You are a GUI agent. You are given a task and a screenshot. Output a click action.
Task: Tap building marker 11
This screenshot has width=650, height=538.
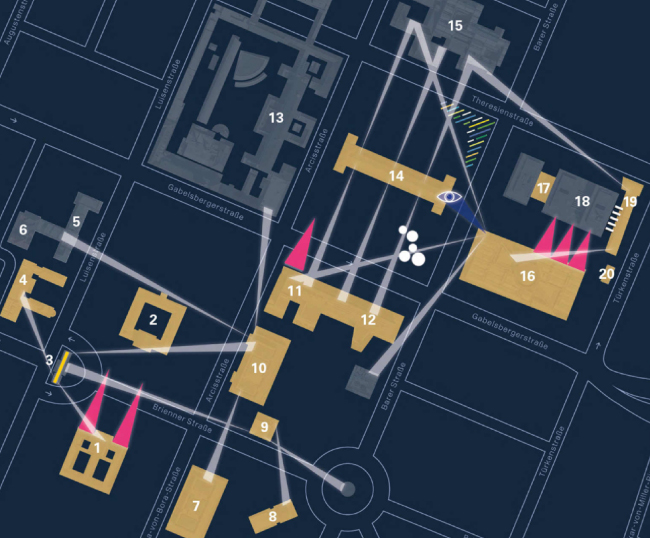pos(294,291)
